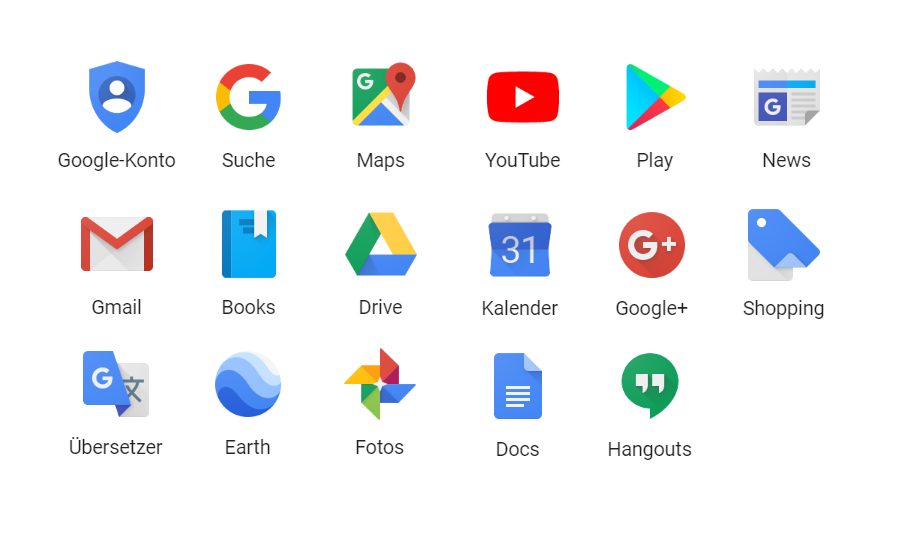
Task: Open Gmail inbox
Action: point(117,244)
